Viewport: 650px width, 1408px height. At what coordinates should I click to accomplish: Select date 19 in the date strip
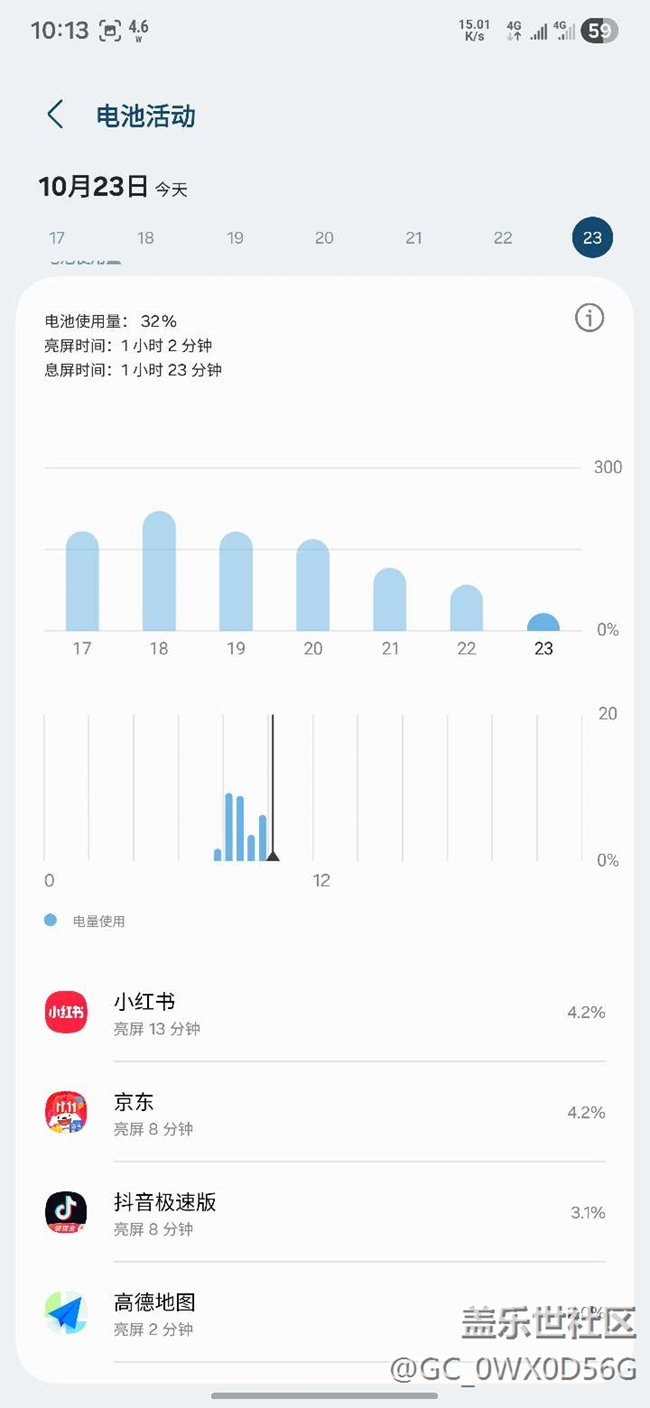coord(235,238)
